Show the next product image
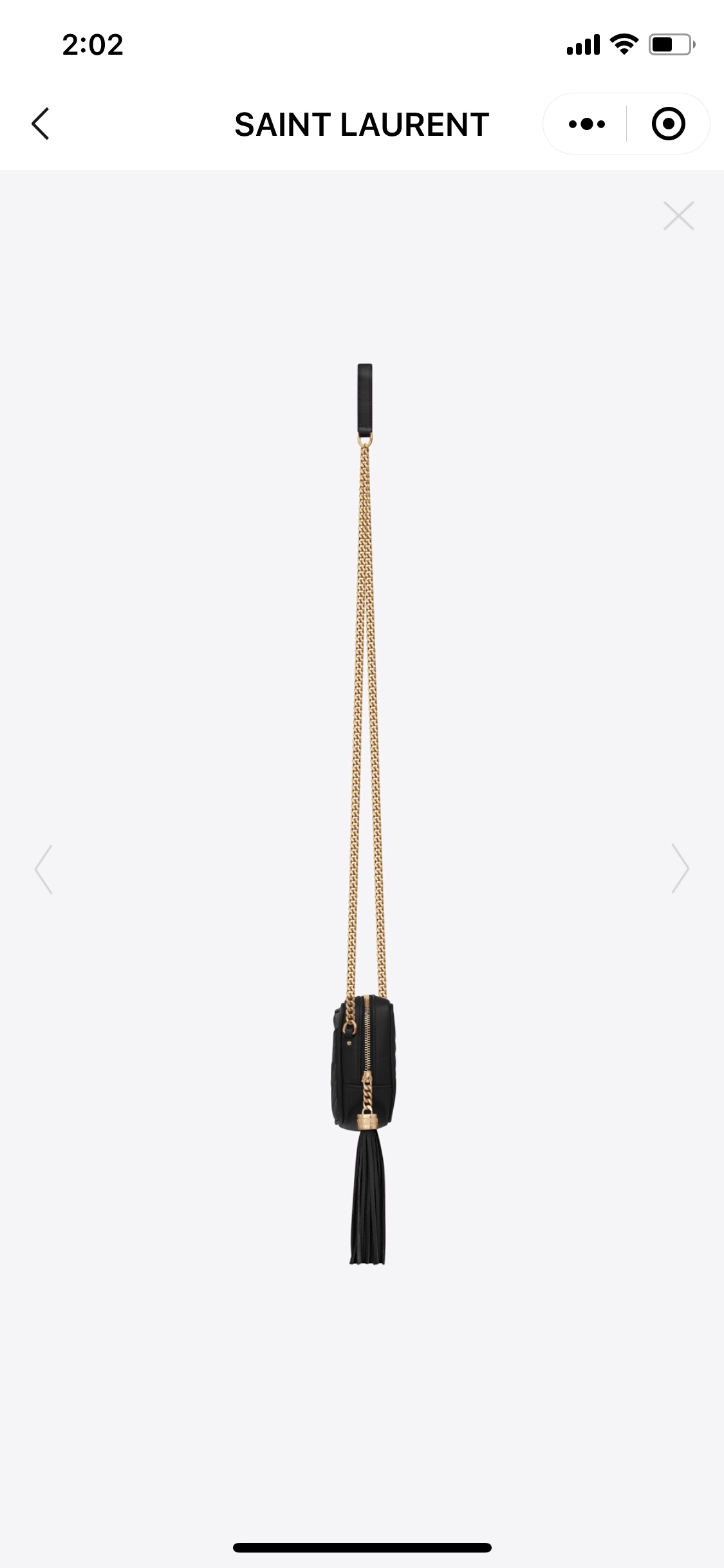This screenshot has height=1568, width=724. (x=680, y=869)
